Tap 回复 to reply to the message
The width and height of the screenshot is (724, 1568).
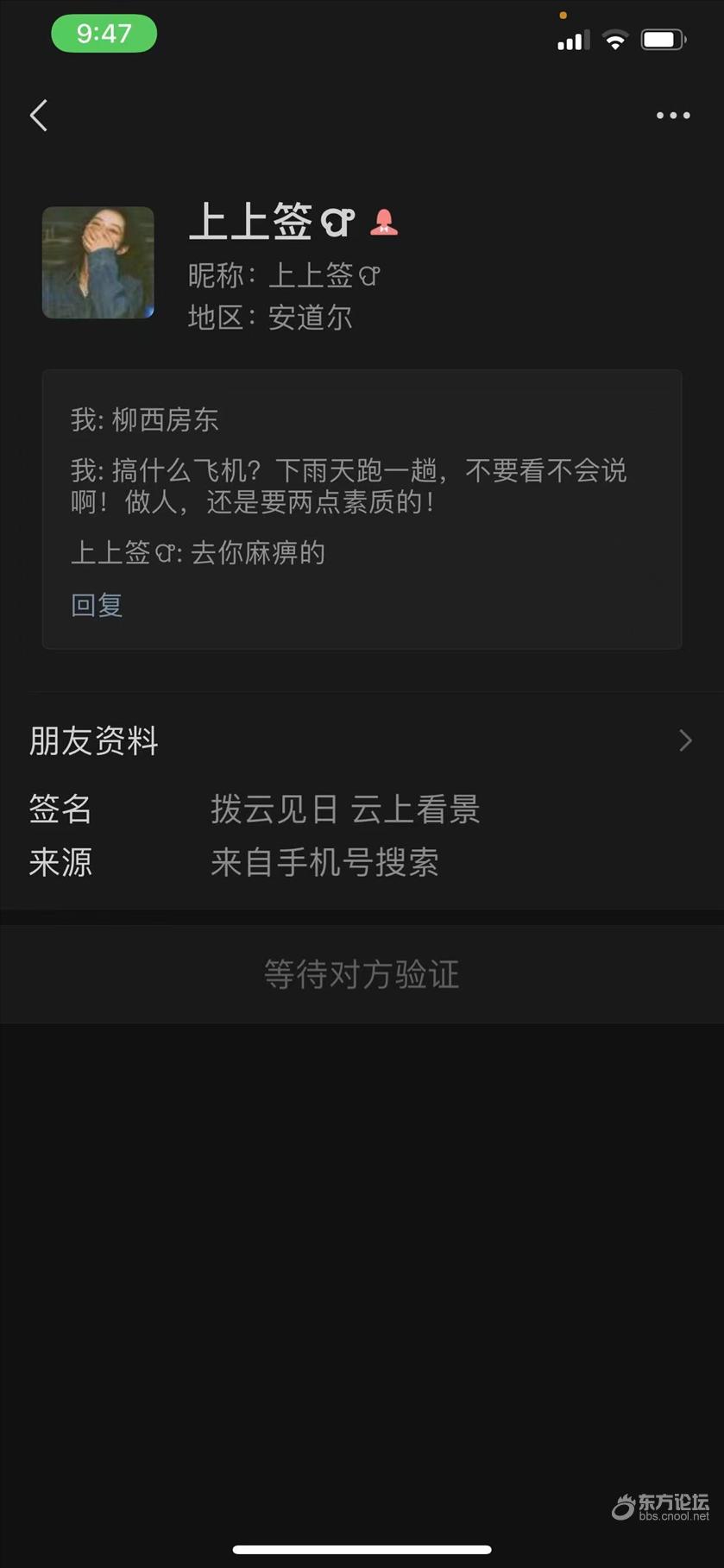pyautogui.click(x=97, y=605)
